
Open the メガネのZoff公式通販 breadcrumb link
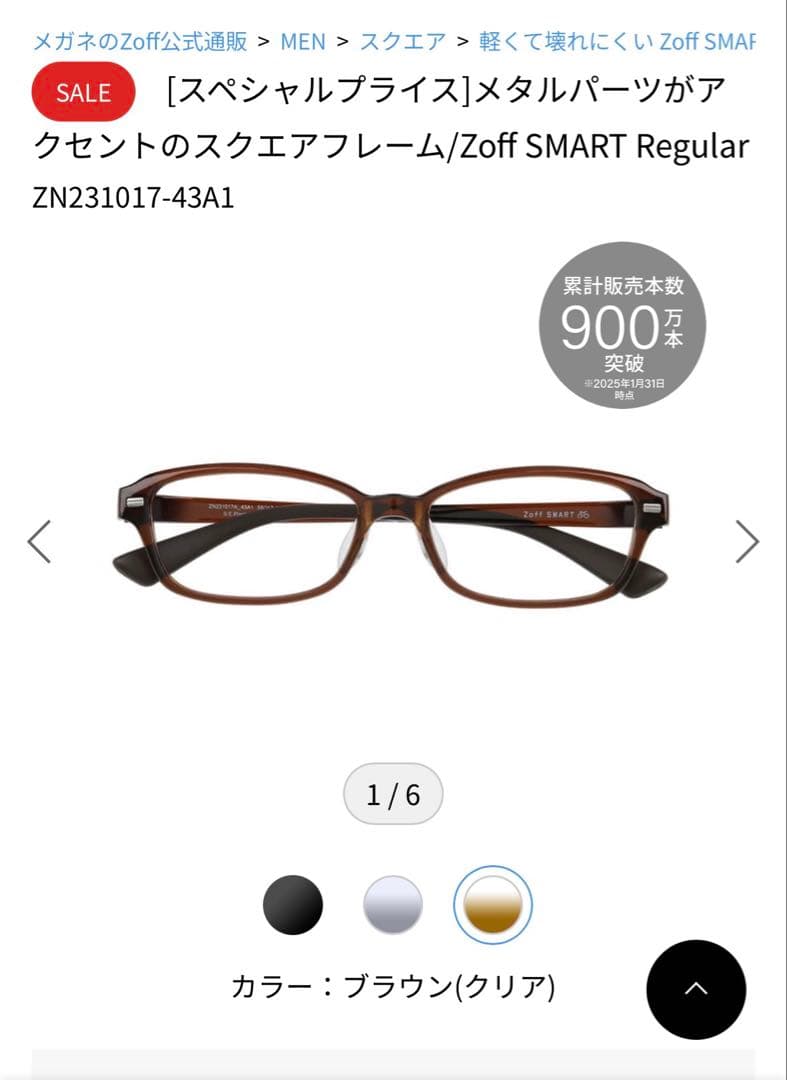tap(140, 41)
